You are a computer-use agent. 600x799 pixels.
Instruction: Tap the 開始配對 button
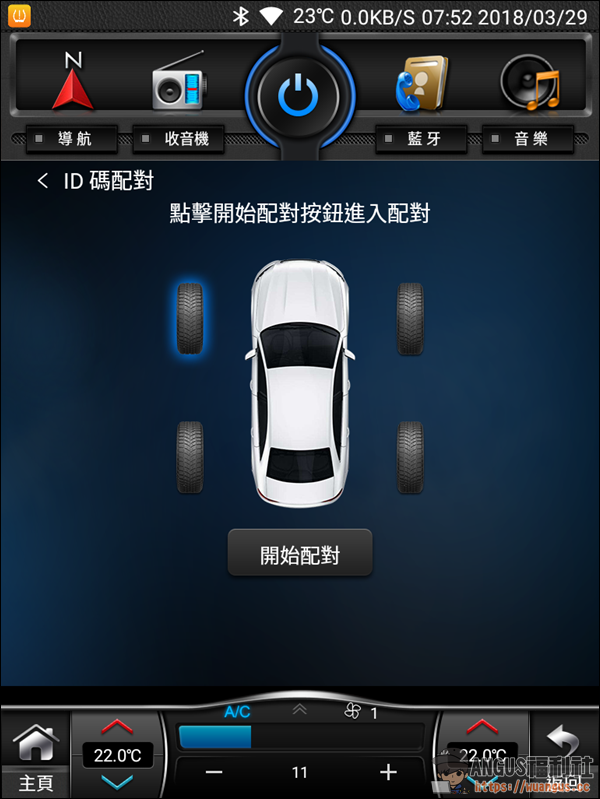pyautogui.click(x=300, y=555)
